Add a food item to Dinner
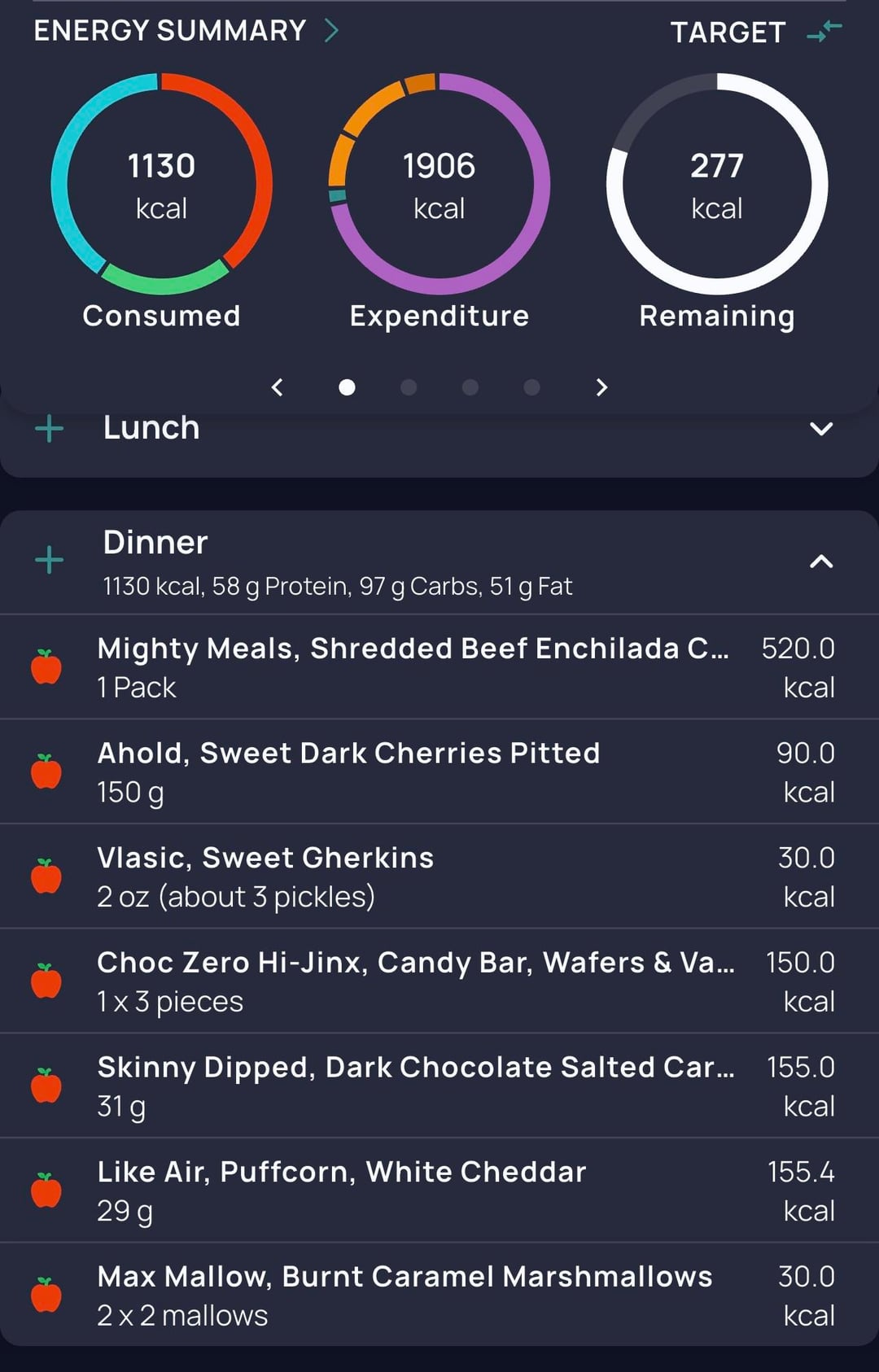Screen dimensions: 879x1372 50,560
